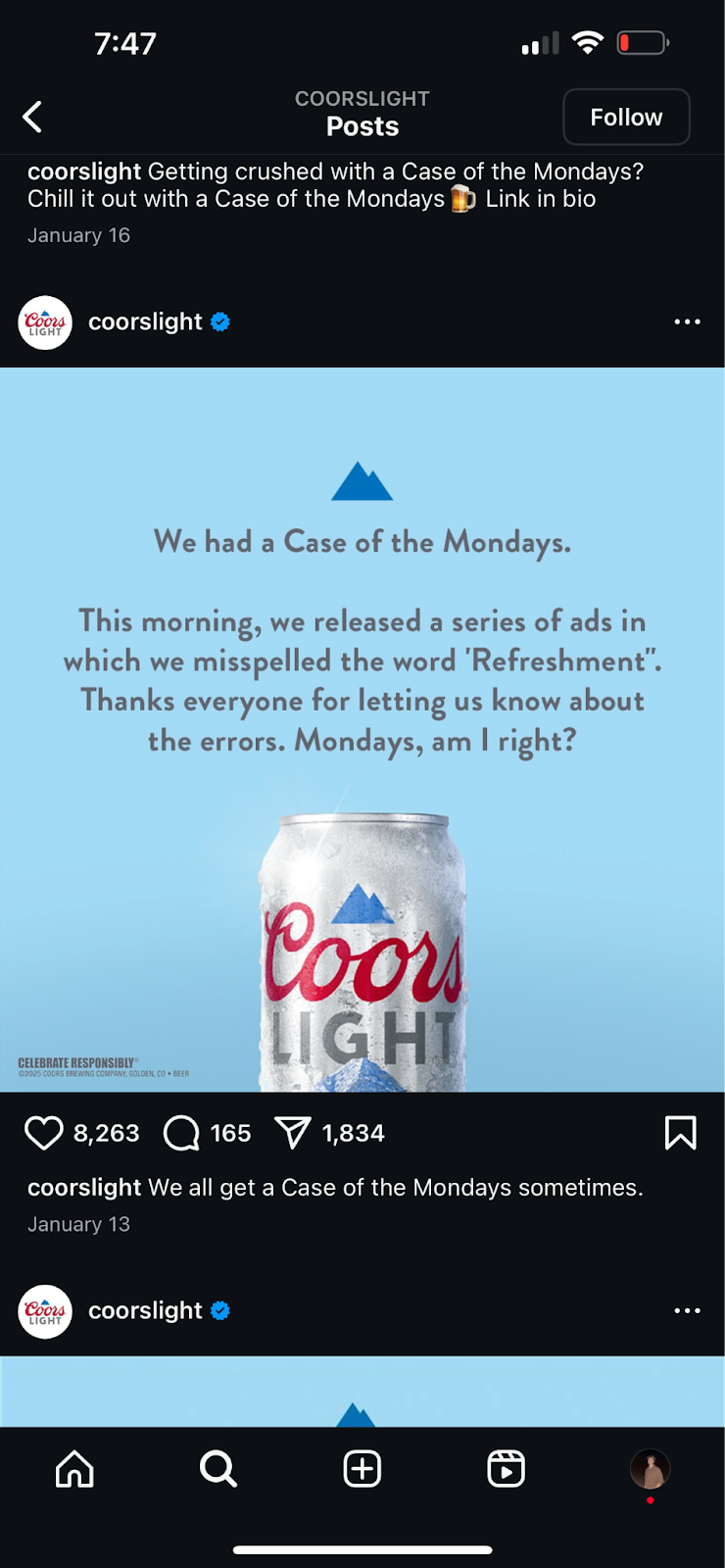Screen dimensions: 725x1568
Task: Switch to the Search tab
Action: 217,1469
